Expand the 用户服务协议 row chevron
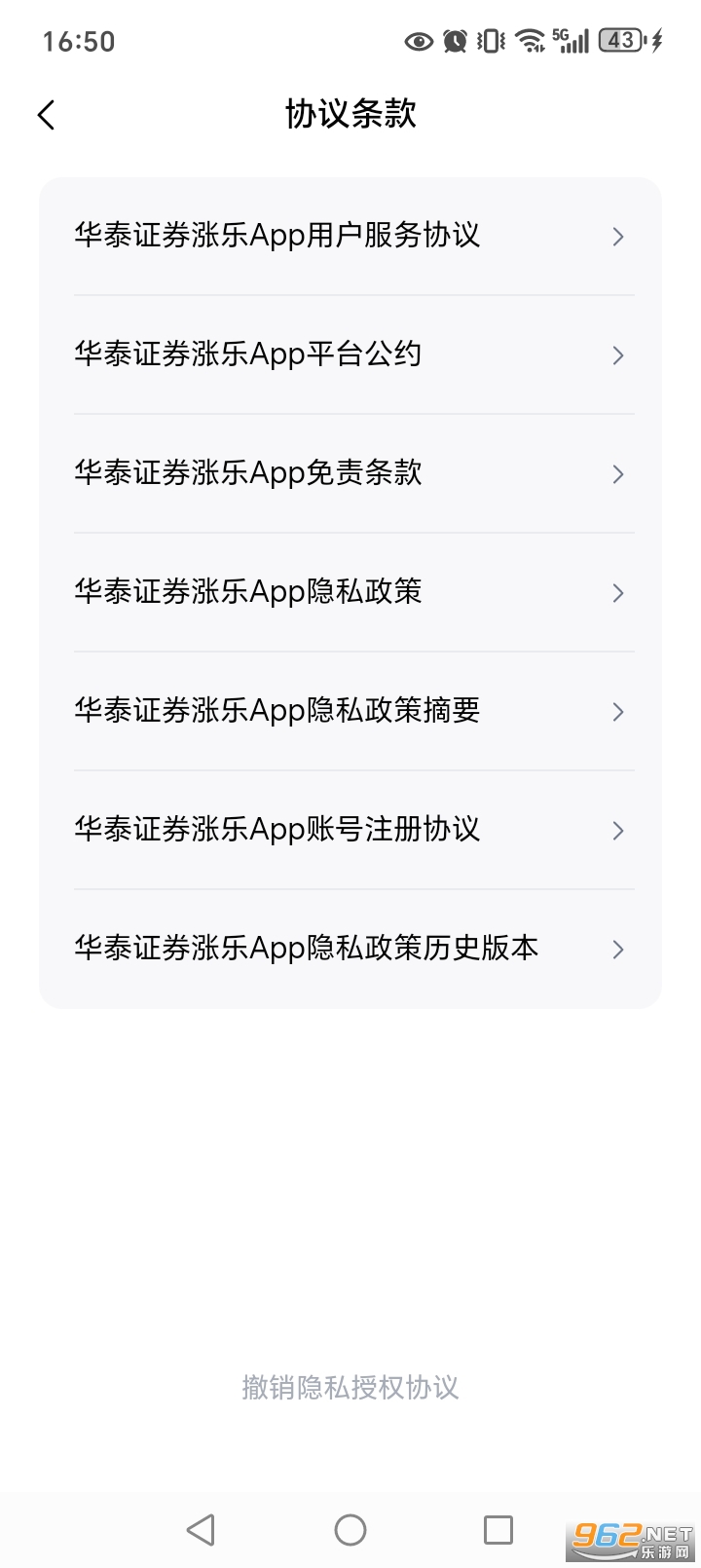701x1568 pixels. point(618,237)
